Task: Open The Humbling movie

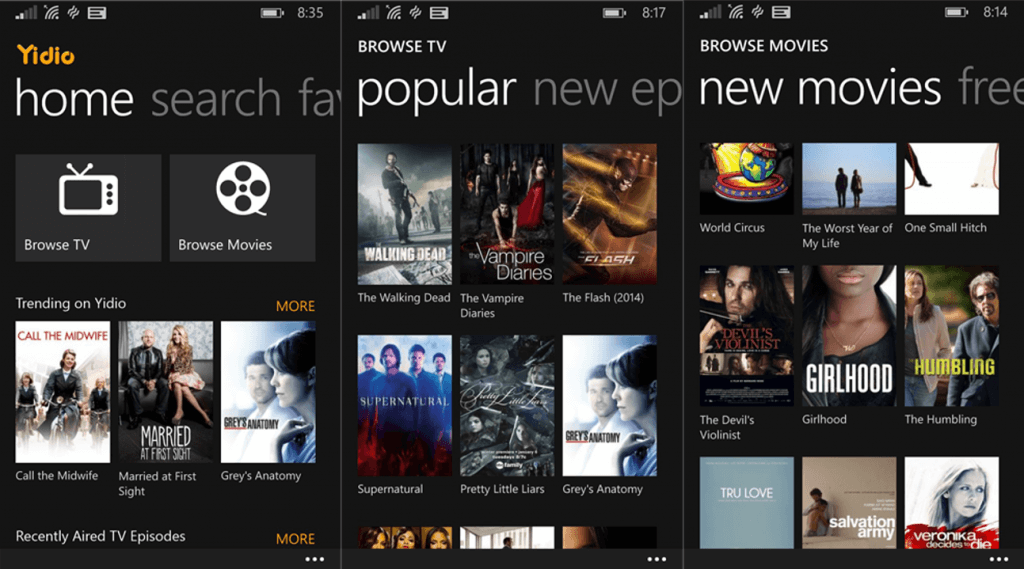Action: coord(951,335)
